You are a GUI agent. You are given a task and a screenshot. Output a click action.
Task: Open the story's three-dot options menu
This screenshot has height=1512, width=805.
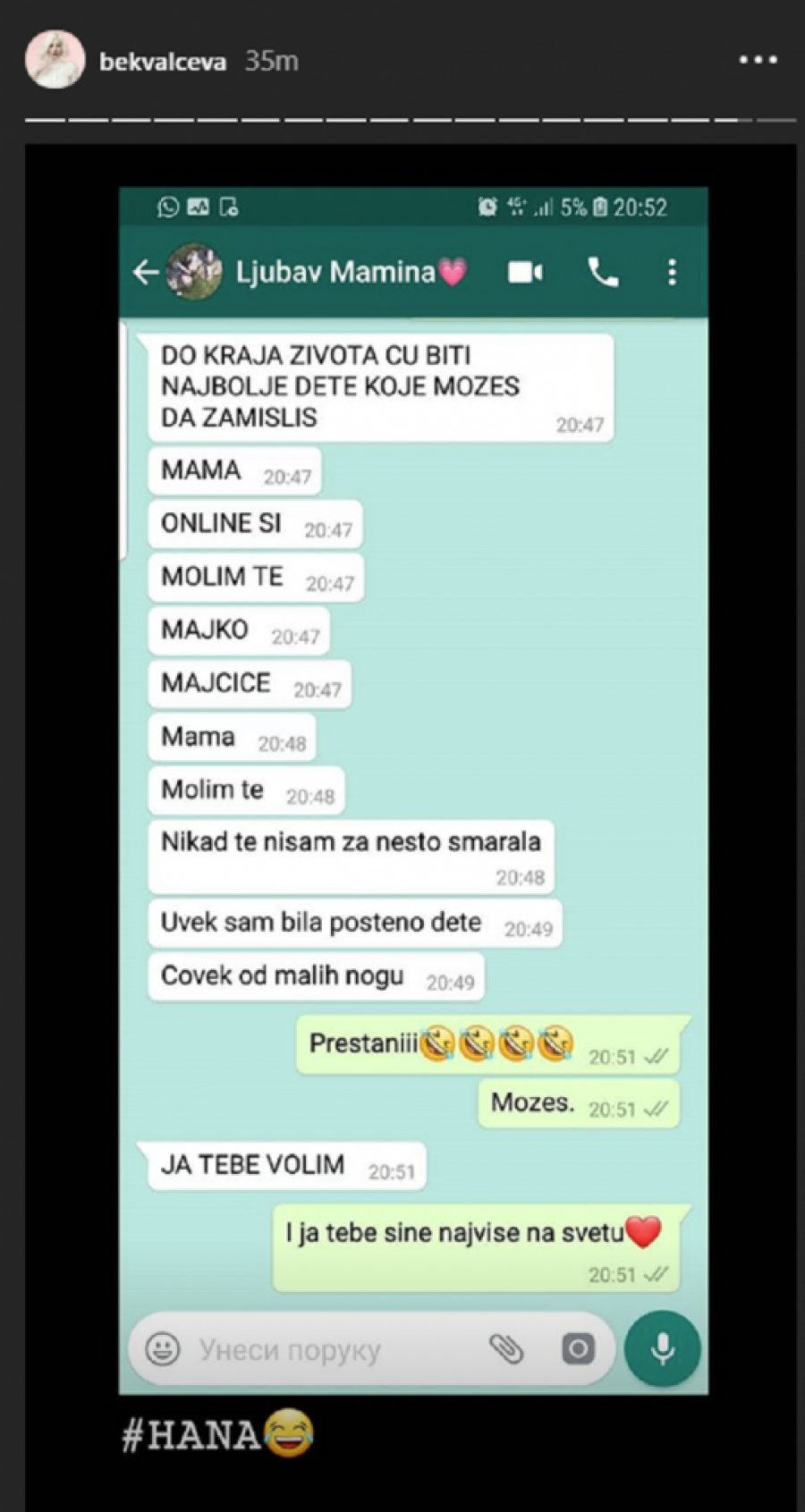coord(758,60)
